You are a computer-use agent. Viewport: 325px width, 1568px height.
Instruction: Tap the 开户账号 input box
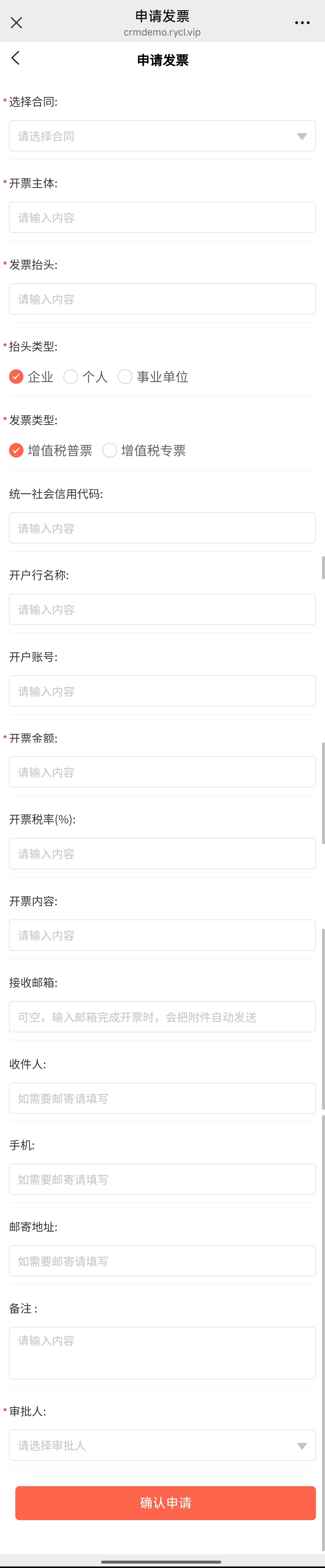pos(162,691)
